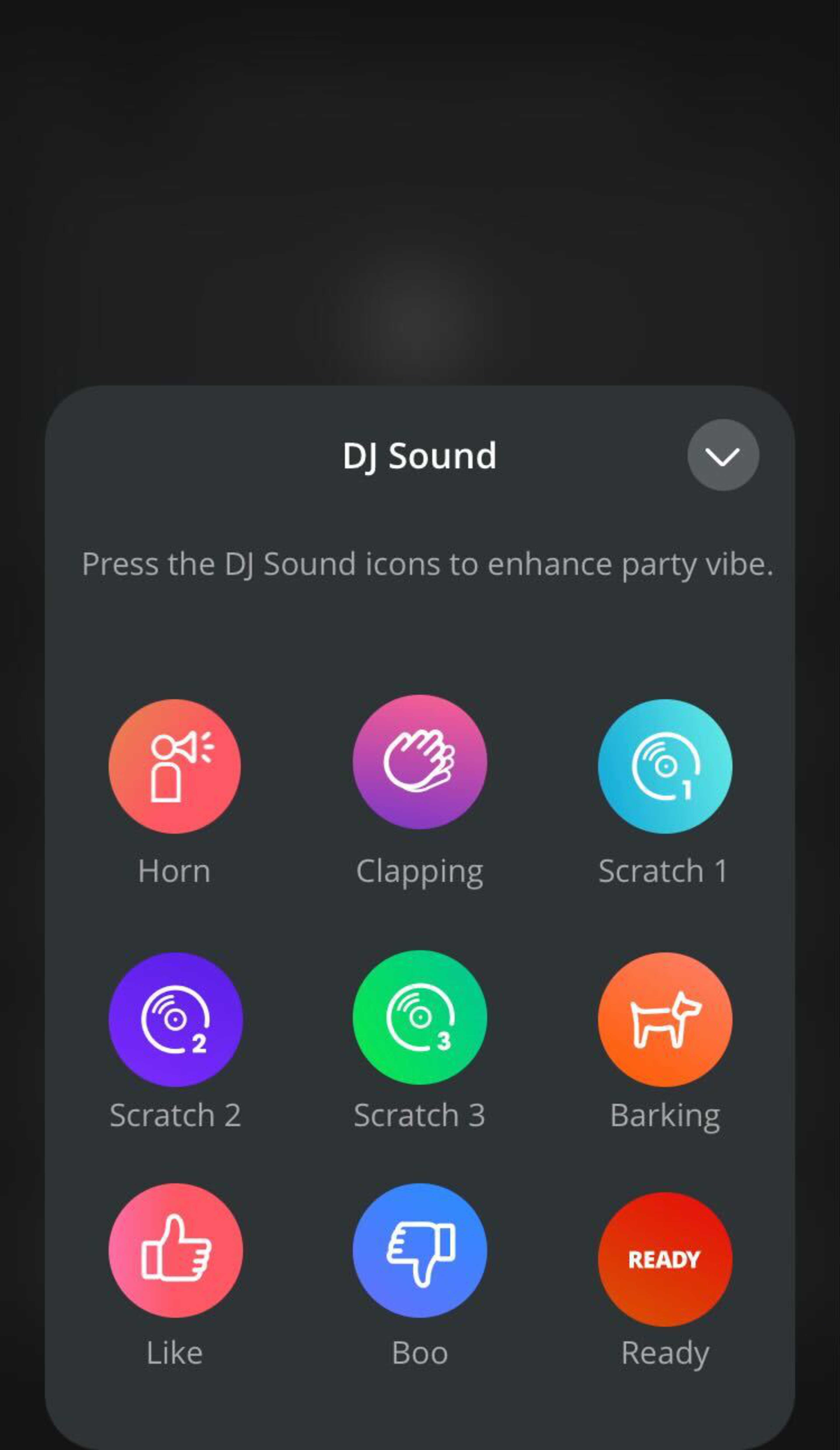Play the Horn sound effect
Image resolution: width=840 pixels, height=1450 pixels.
[x=175, y=766]
